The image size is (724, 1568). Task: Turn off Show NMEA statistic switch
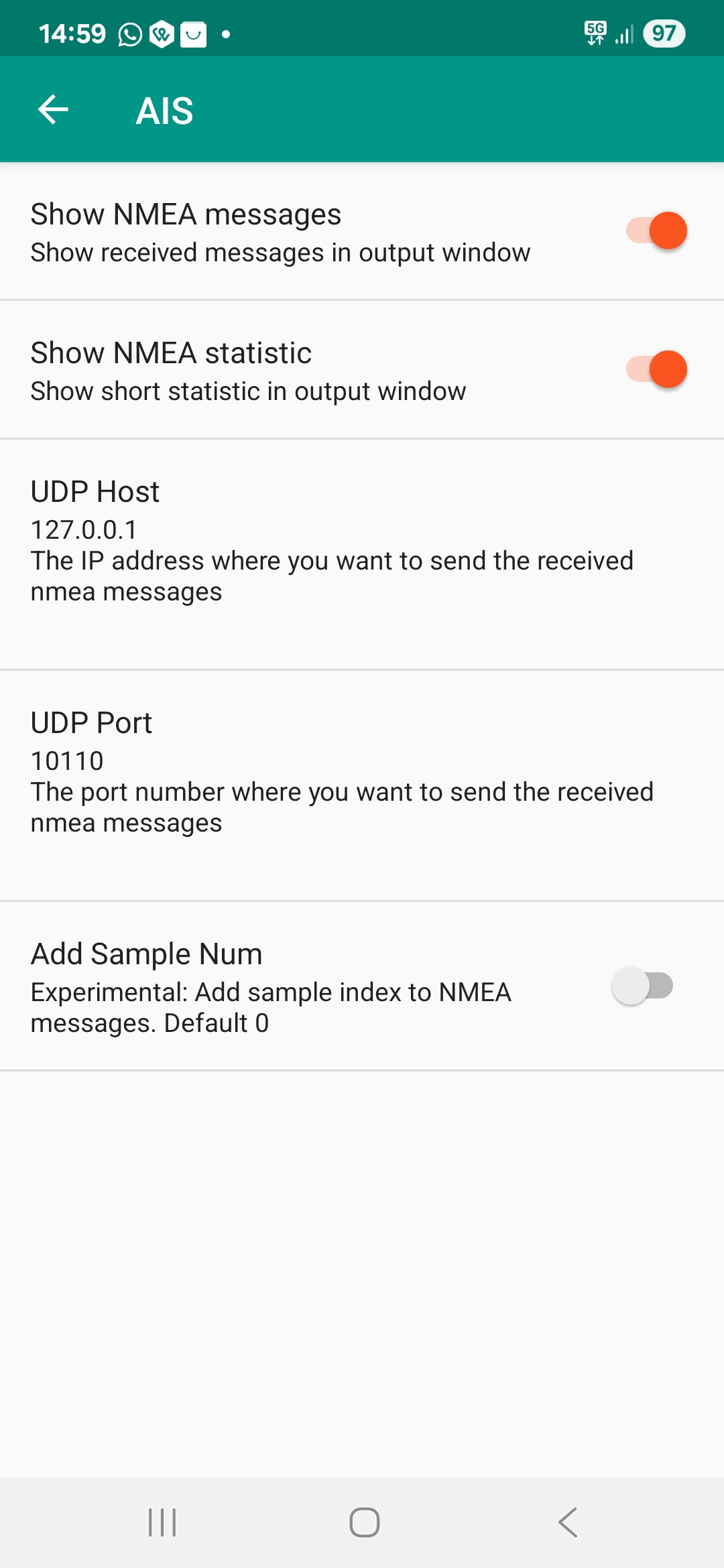[656, 369]
